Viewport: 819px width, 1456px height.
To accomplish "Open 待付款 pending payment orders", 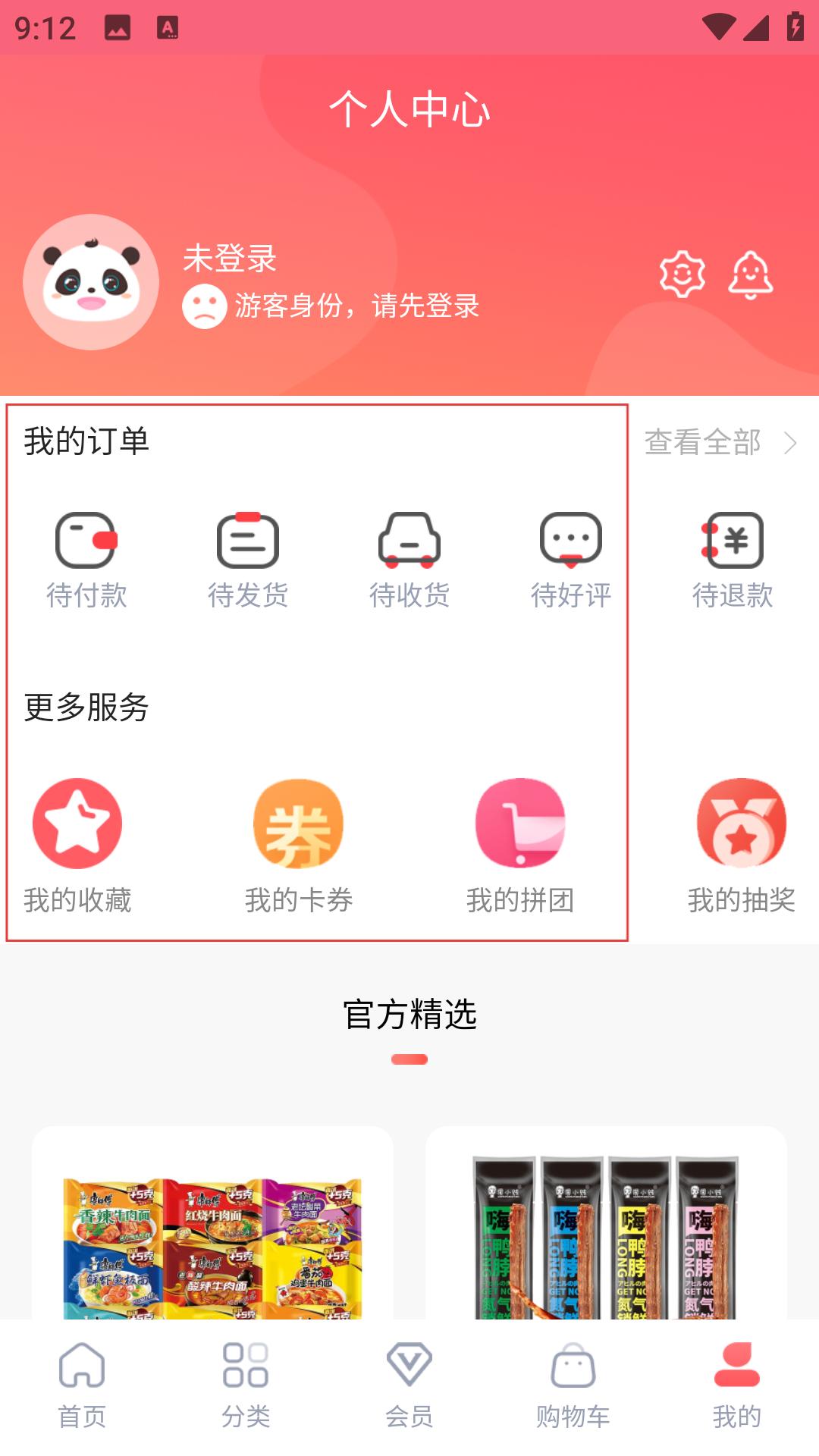I will [x=86, y=560].
